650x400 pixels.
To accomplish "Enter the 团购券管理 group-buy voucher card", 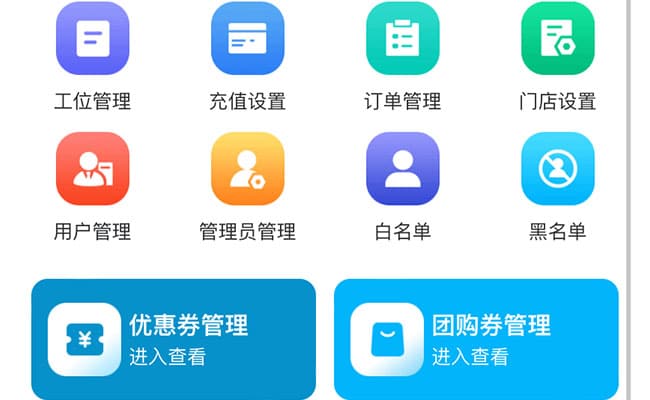I will [476, 339].
